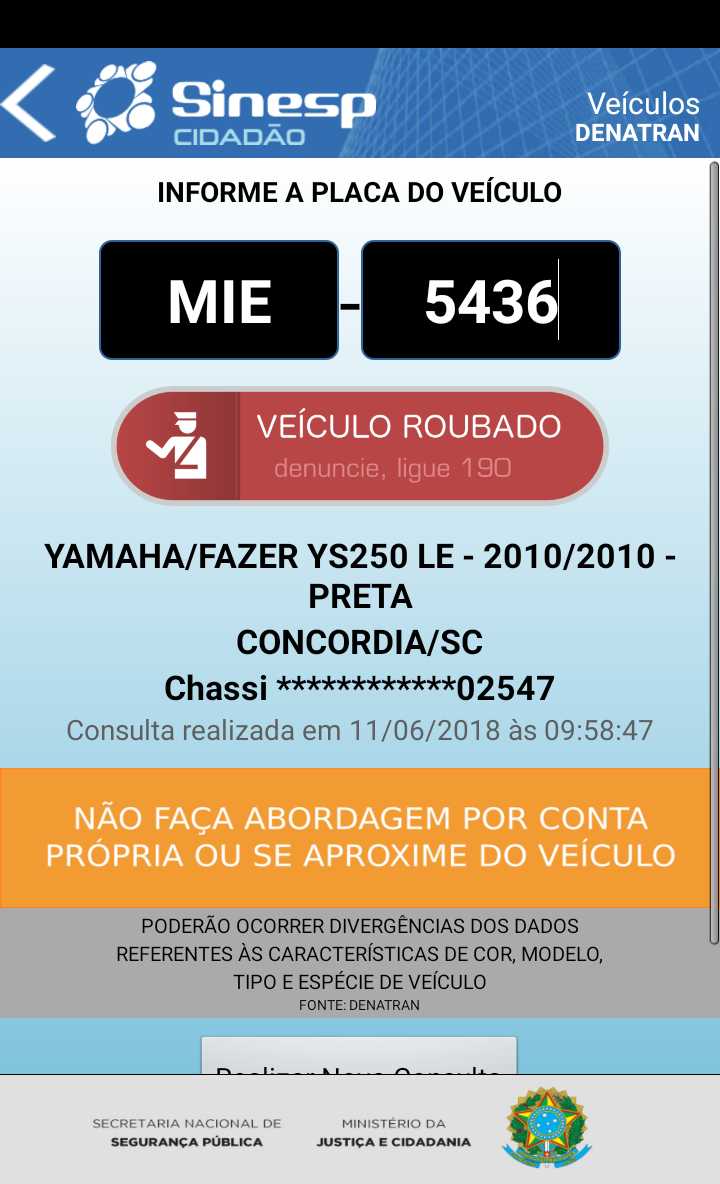Select the CONCORDIA/SC location text
The width and height of the screenshot is (720, 1184).
click(360, 644)
